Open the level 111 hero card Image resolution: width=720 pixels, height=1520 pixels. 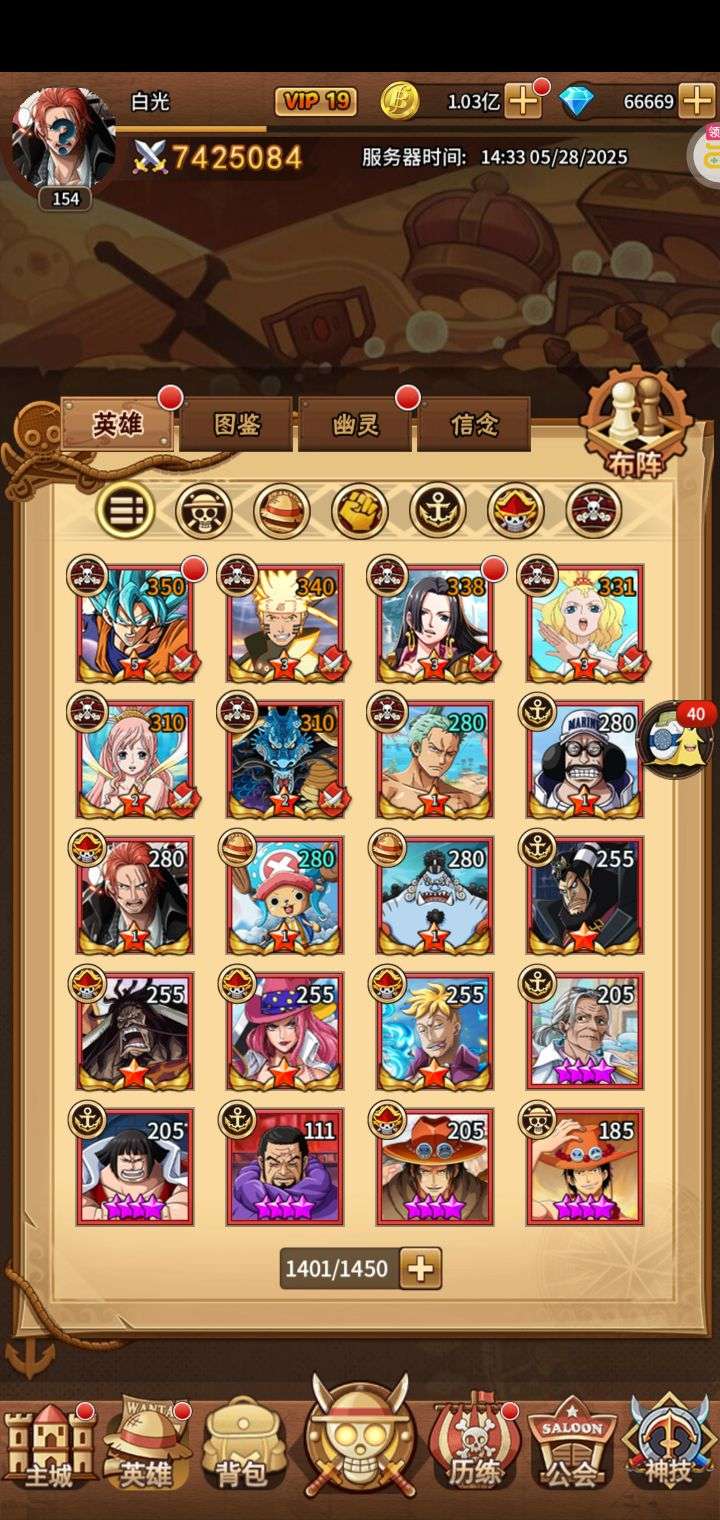[x=285, y=1167]
